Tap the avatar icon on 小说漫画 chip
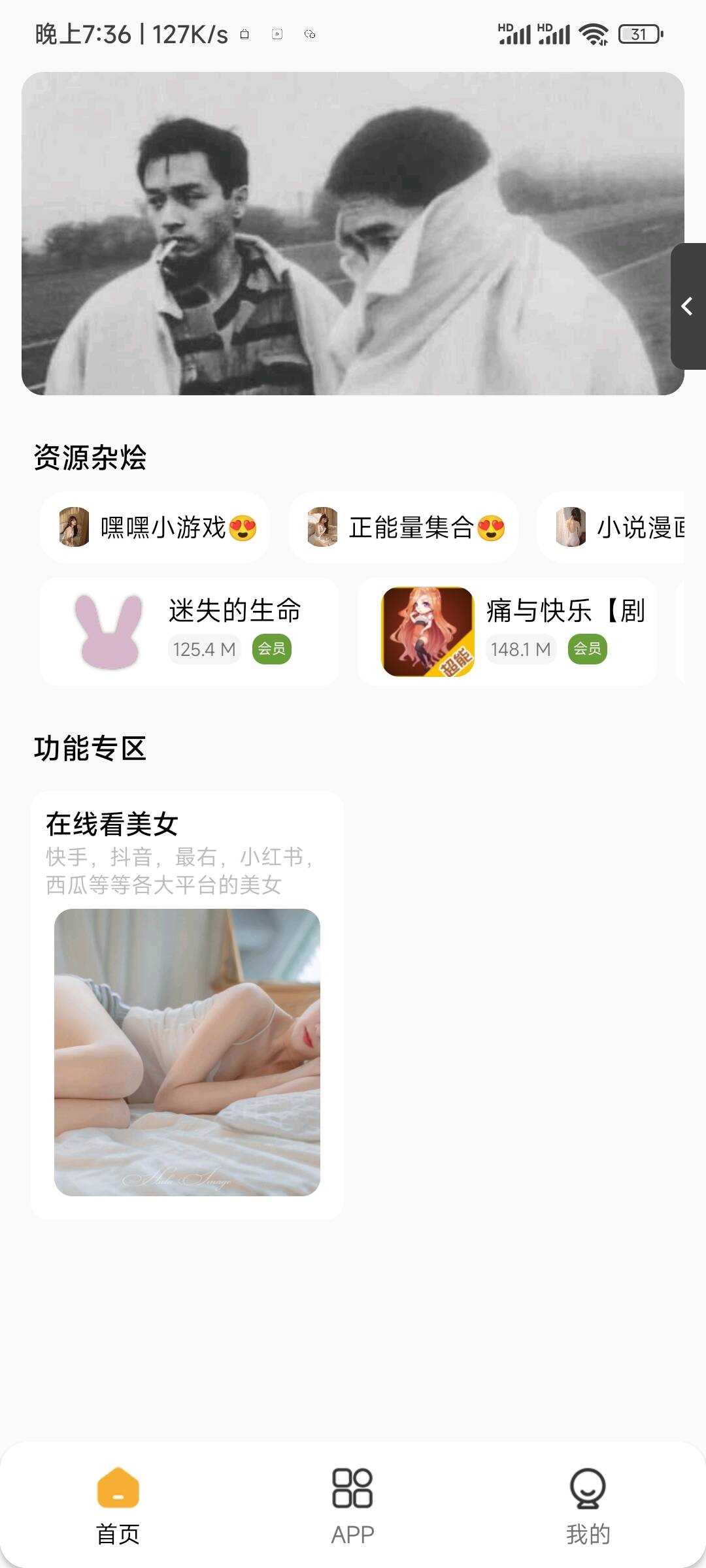 pyautogui.click(x=571, y=527)
